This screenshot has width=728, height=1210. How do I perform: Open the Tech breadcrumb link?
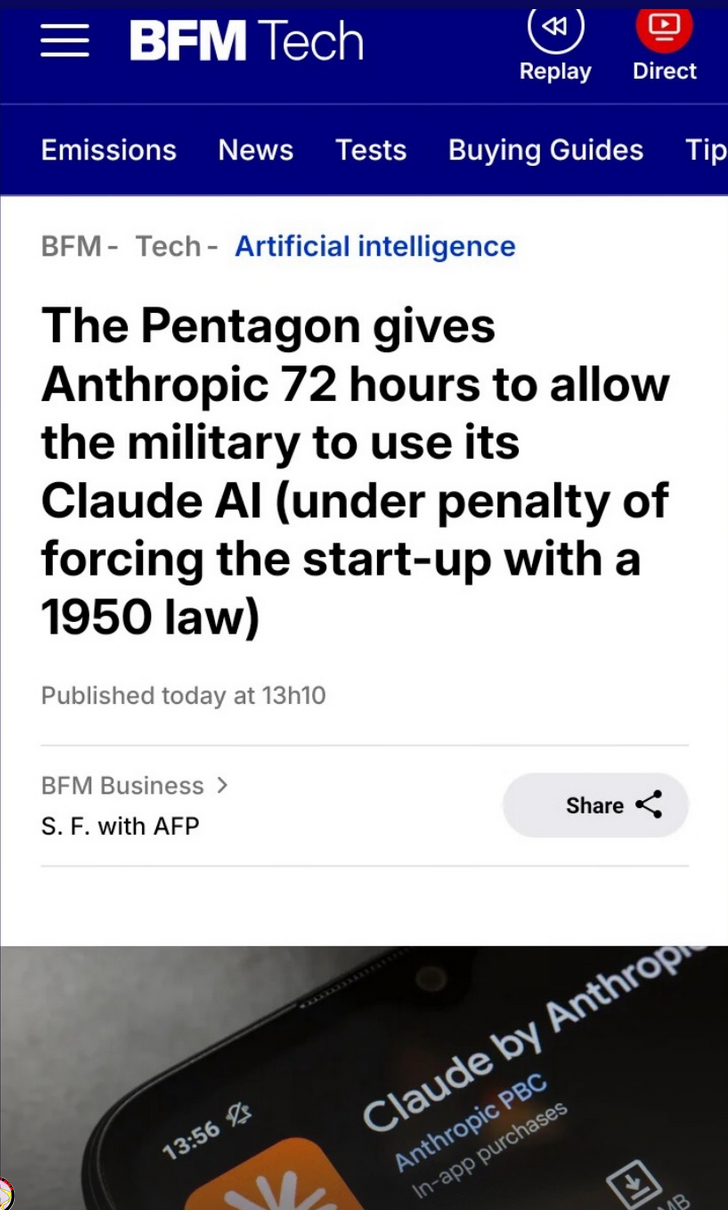[168, 246]
